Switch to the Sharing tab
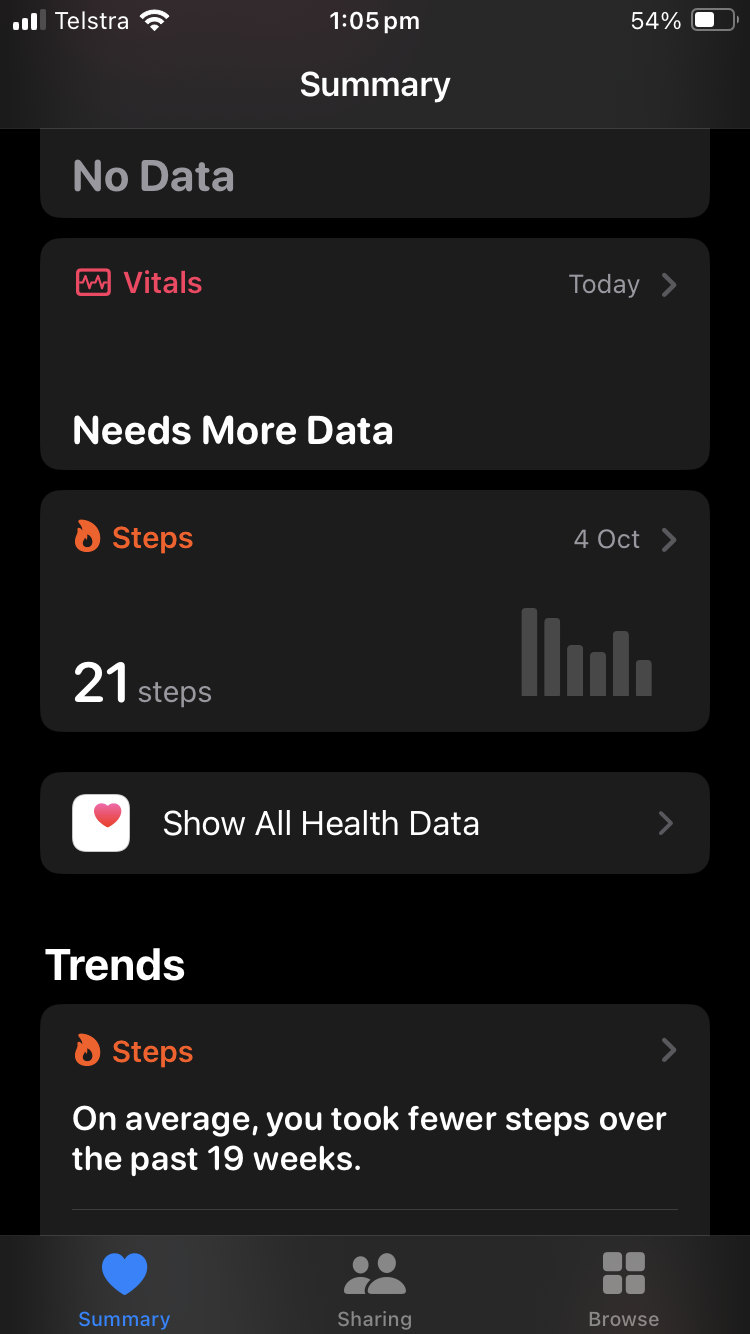750x1334 pixels. pyautogui.click(x=374, y=1290)
